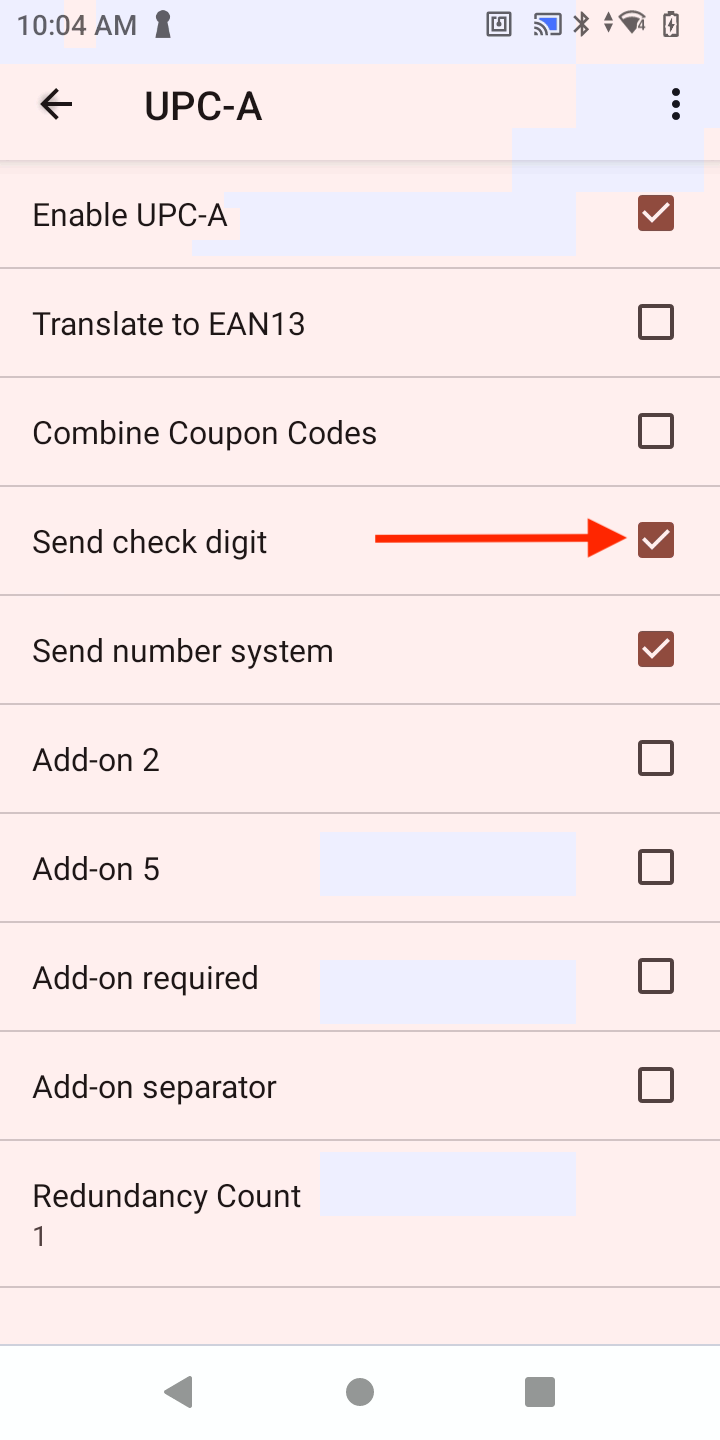Check Add-on required

tap(656, 976)
